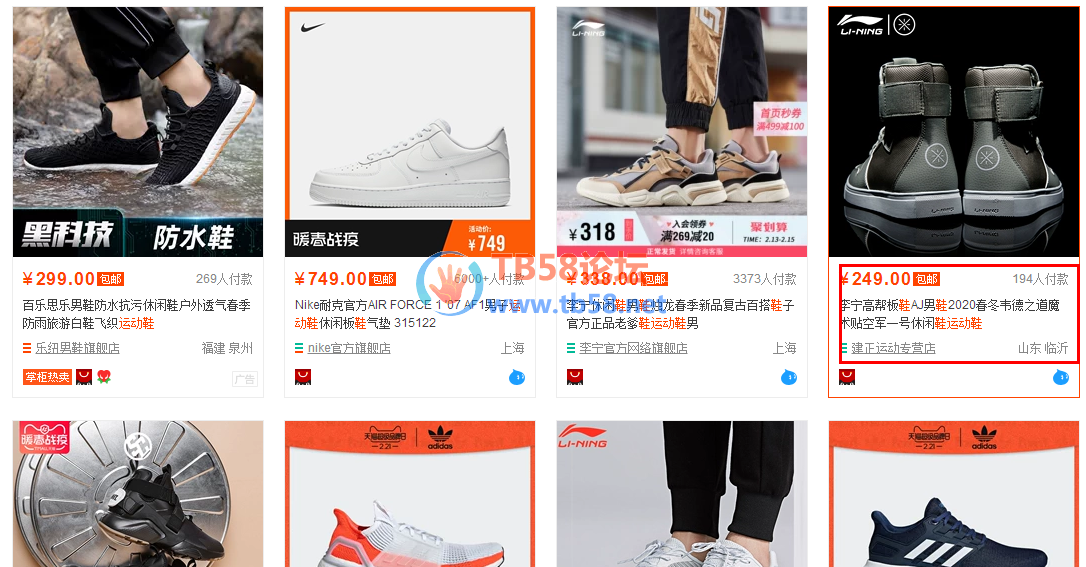Visit the 建正运动专营店 shop
The width and height of the screenshot is (1086, 567).
coord(893,349)
